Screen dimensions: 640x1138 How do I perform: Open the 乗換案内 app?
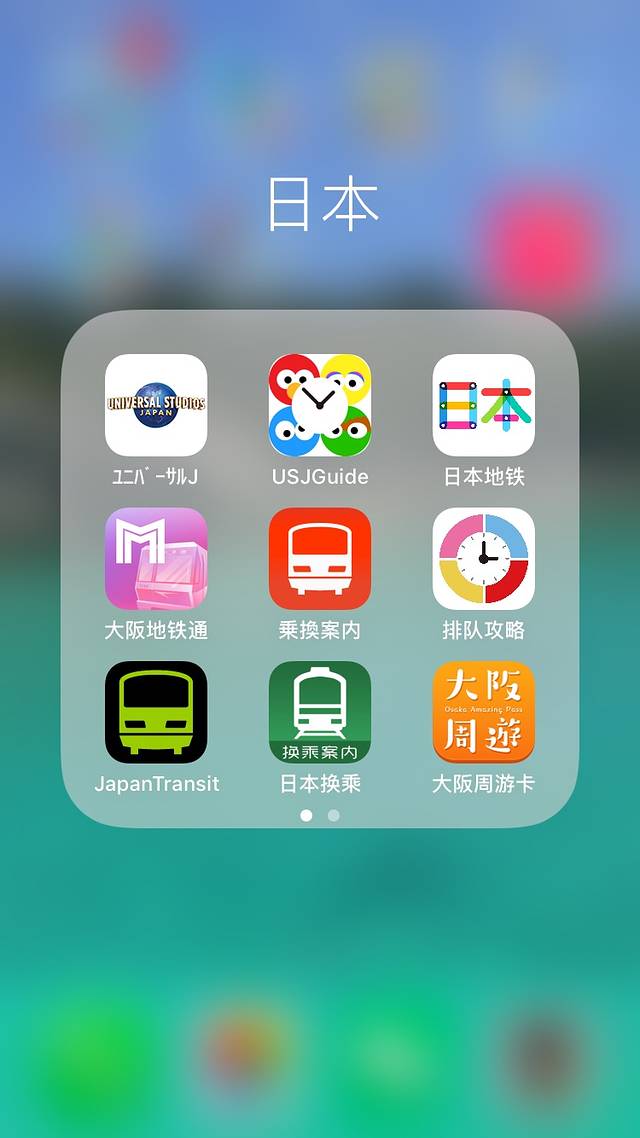point(320,559)
